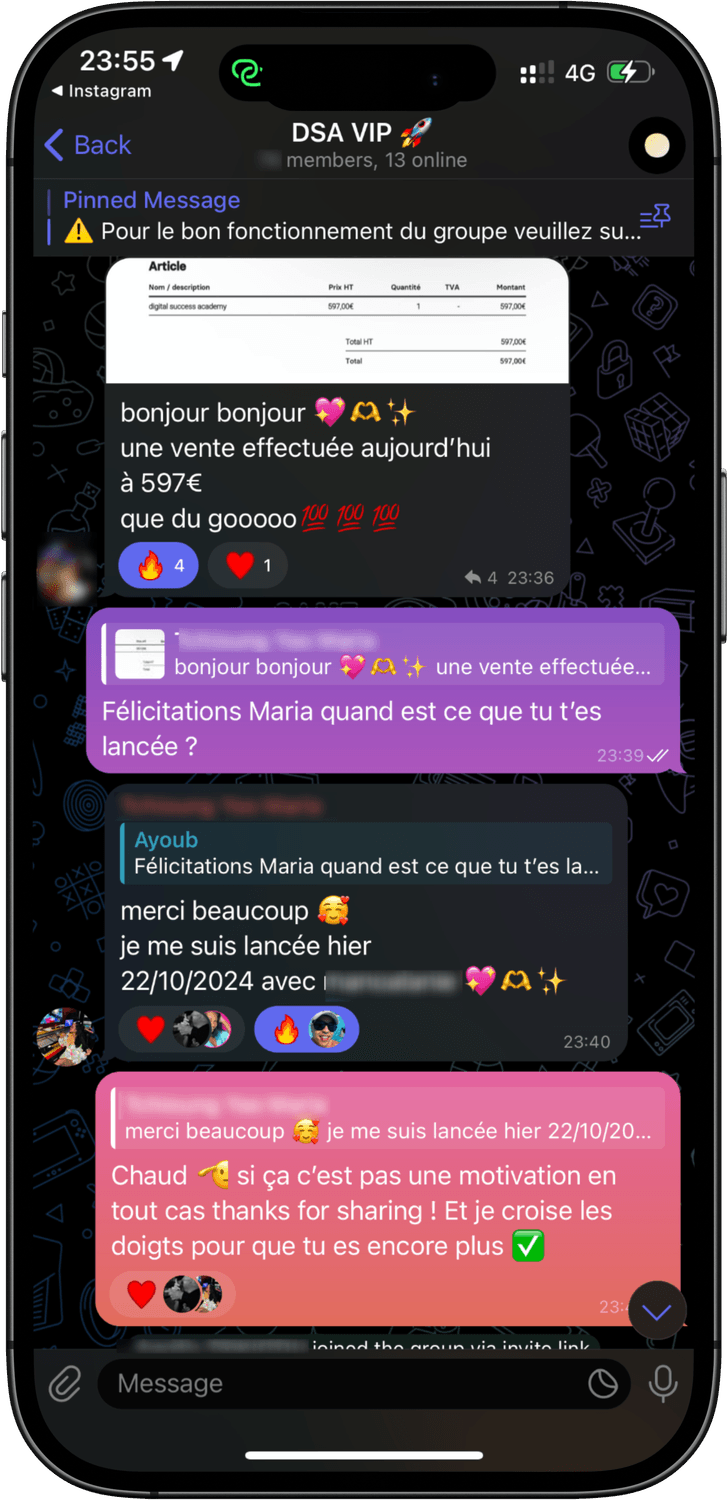Tap the fire reaction on the merci beaucoup message

tap(306, 1029)
